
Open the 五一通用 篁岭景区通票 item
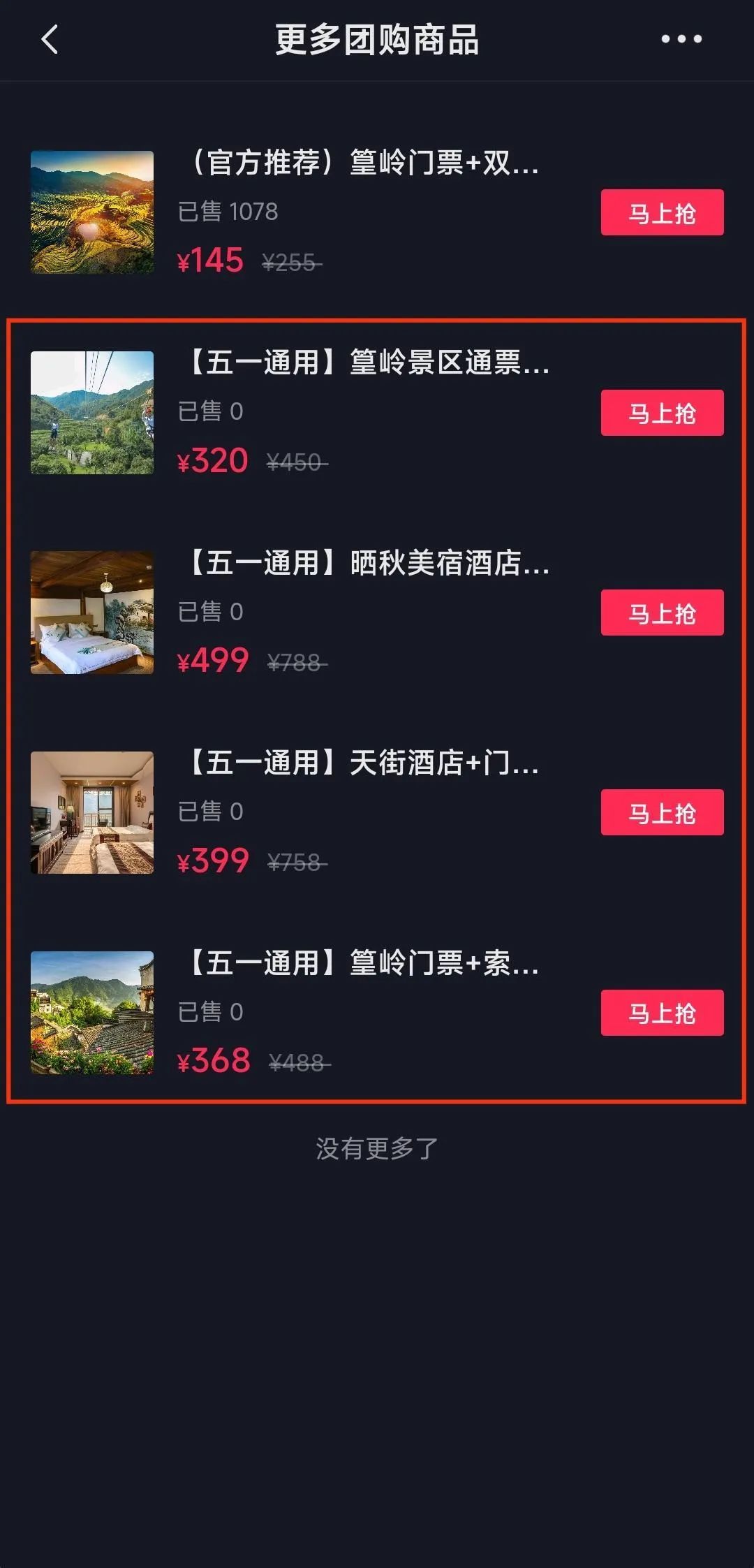click(x=368, y=362)
